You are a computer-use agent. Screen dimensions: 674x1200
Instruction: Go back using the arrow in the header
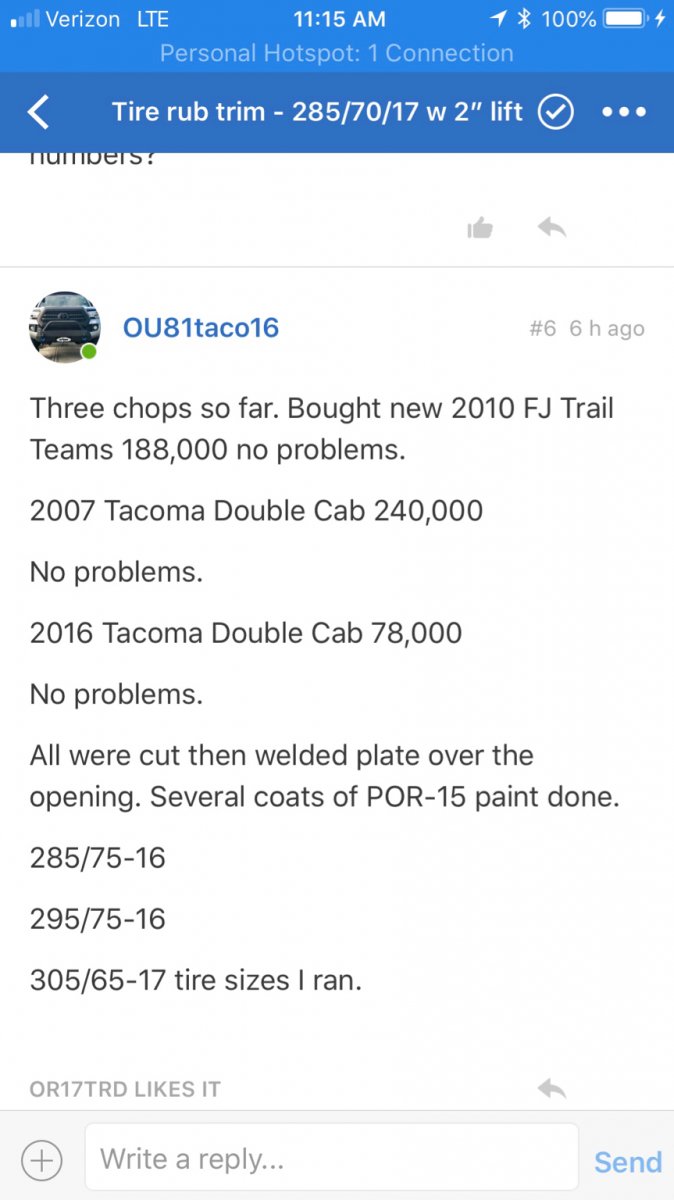(x=39, y=113)
